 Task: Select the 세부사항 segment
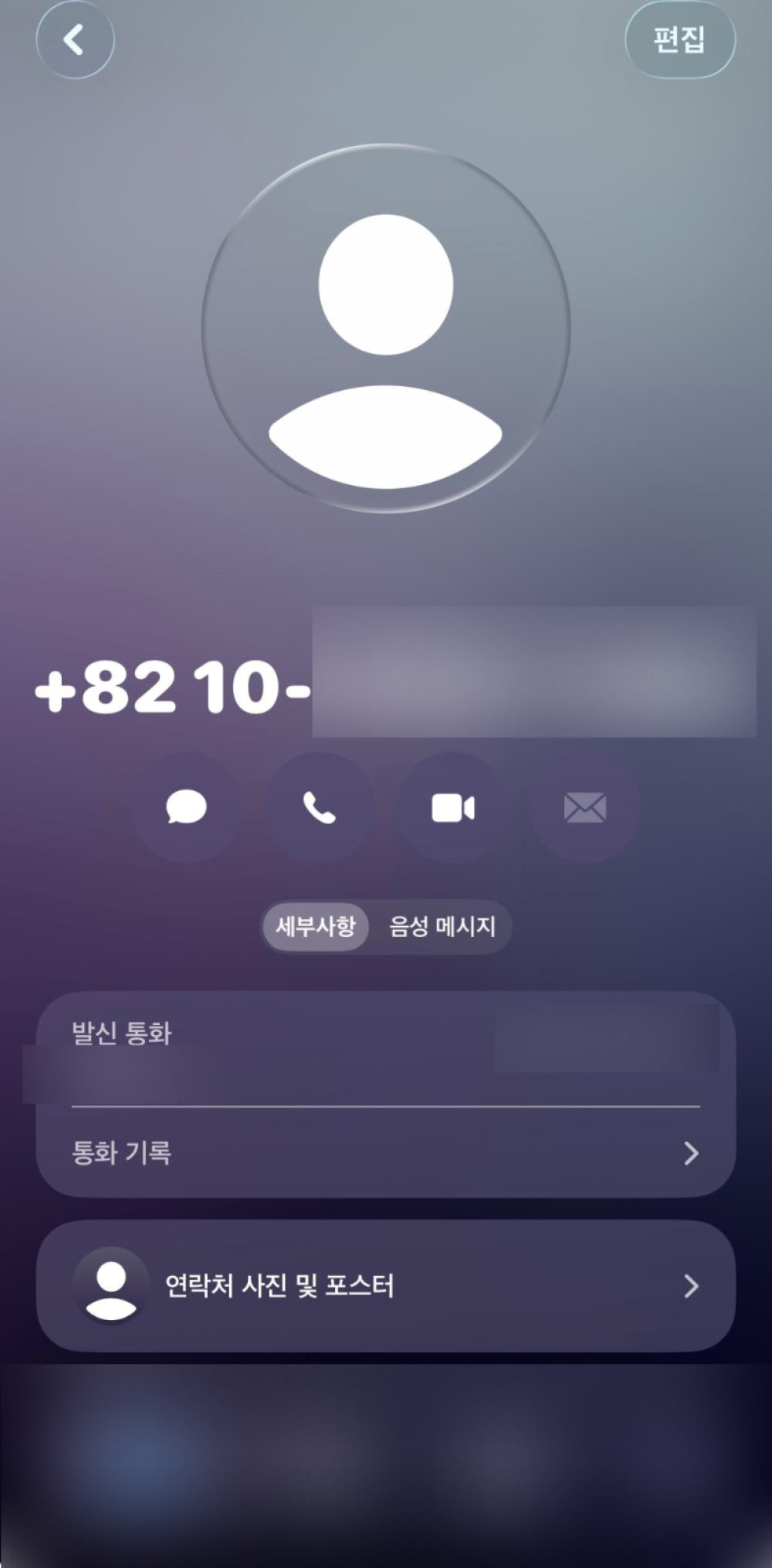pyautogui.click(x=316, y=926)
